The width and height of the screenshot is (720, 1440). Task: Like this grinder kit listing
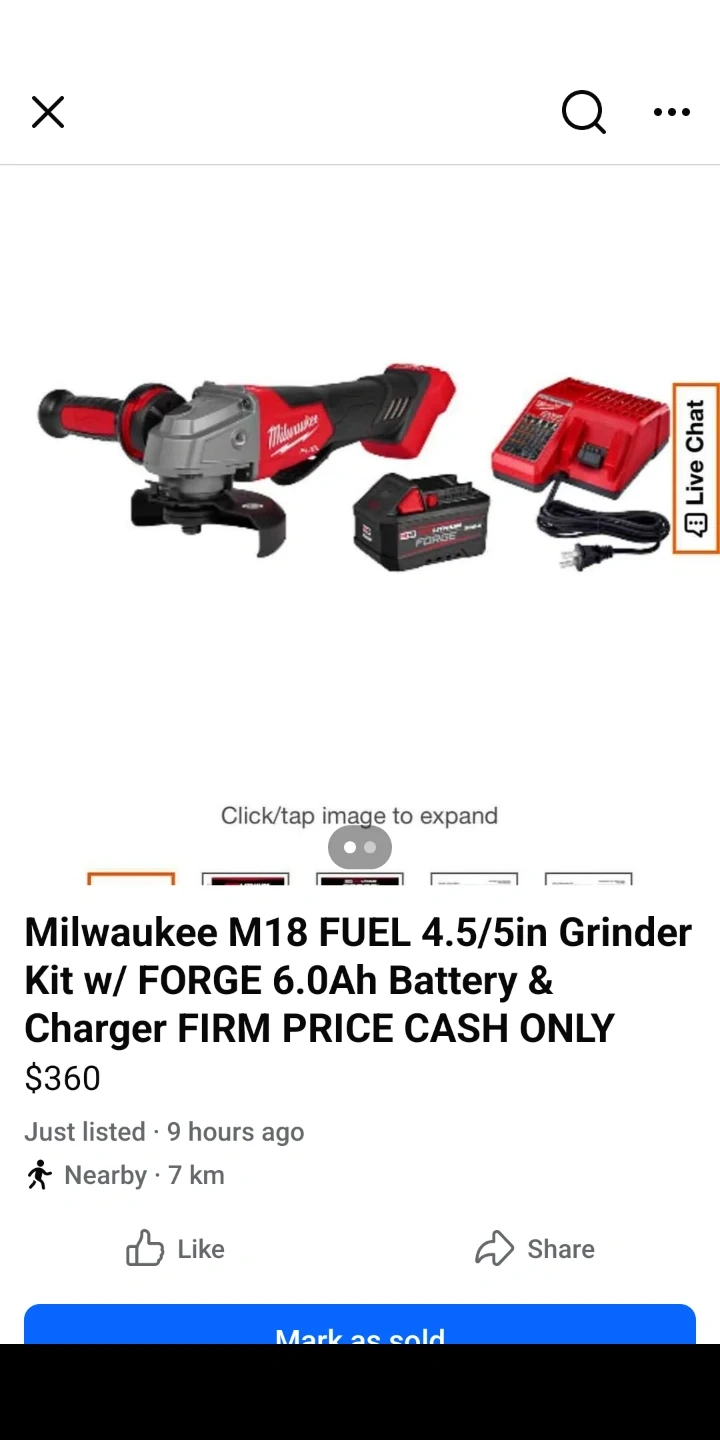[x=175, y=1249]
